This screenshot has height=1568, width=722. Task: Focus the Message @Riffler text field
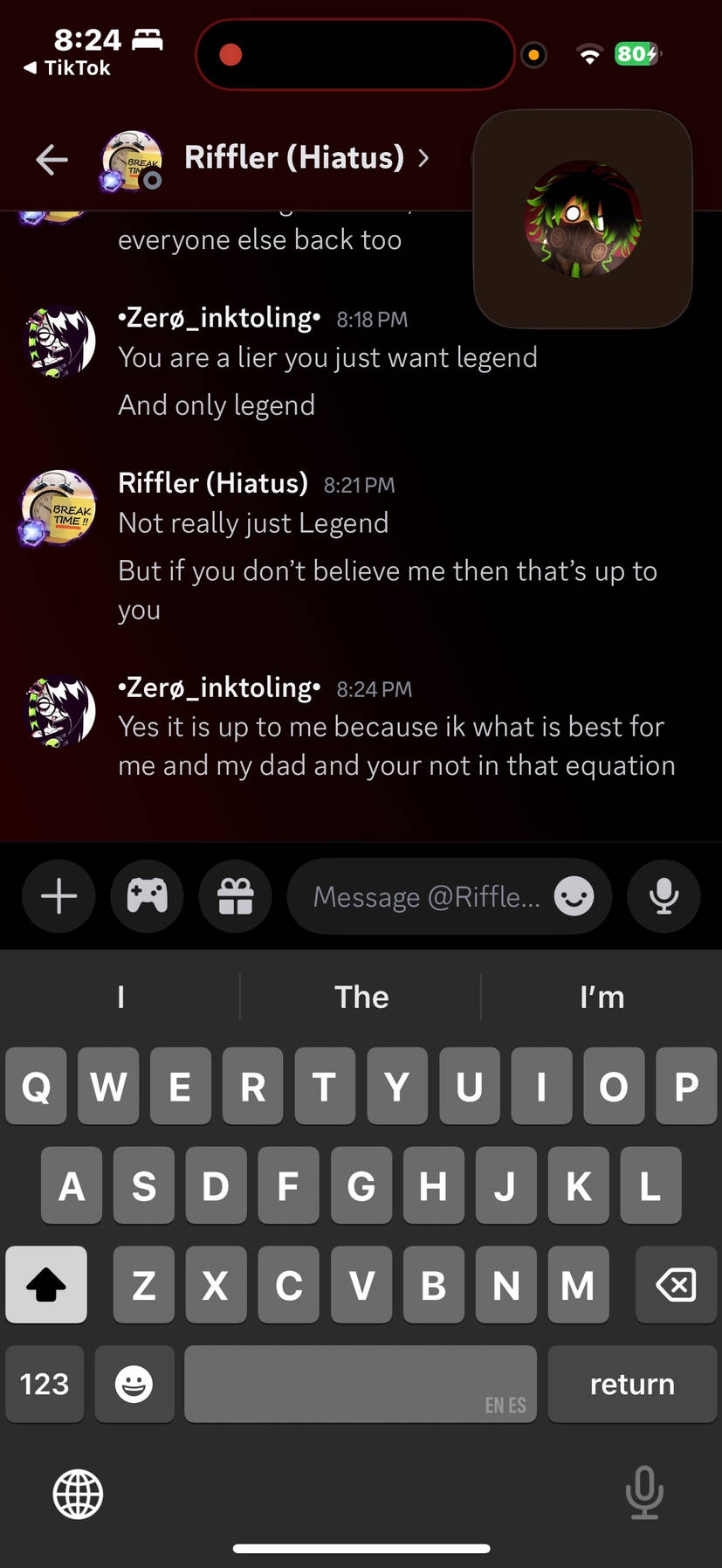427,896
